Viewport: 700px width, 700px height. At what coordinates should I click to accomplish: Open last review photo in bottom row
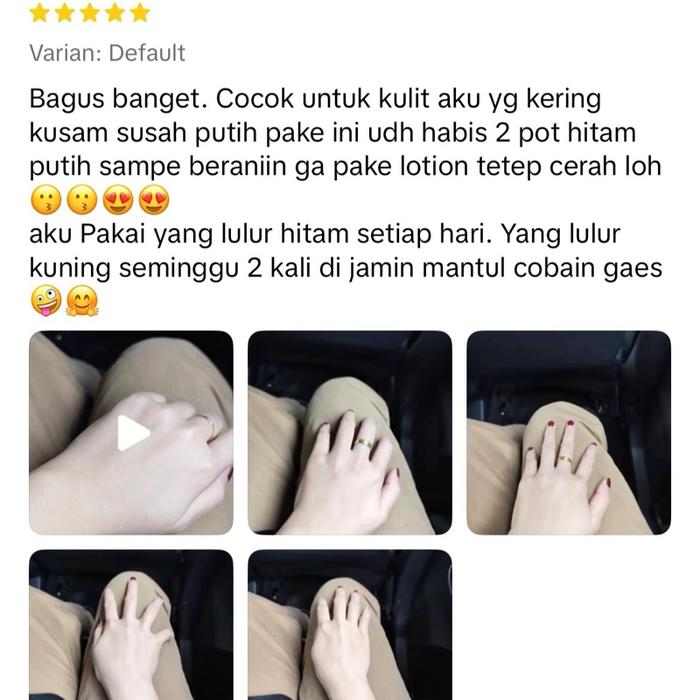pos(349,625)
